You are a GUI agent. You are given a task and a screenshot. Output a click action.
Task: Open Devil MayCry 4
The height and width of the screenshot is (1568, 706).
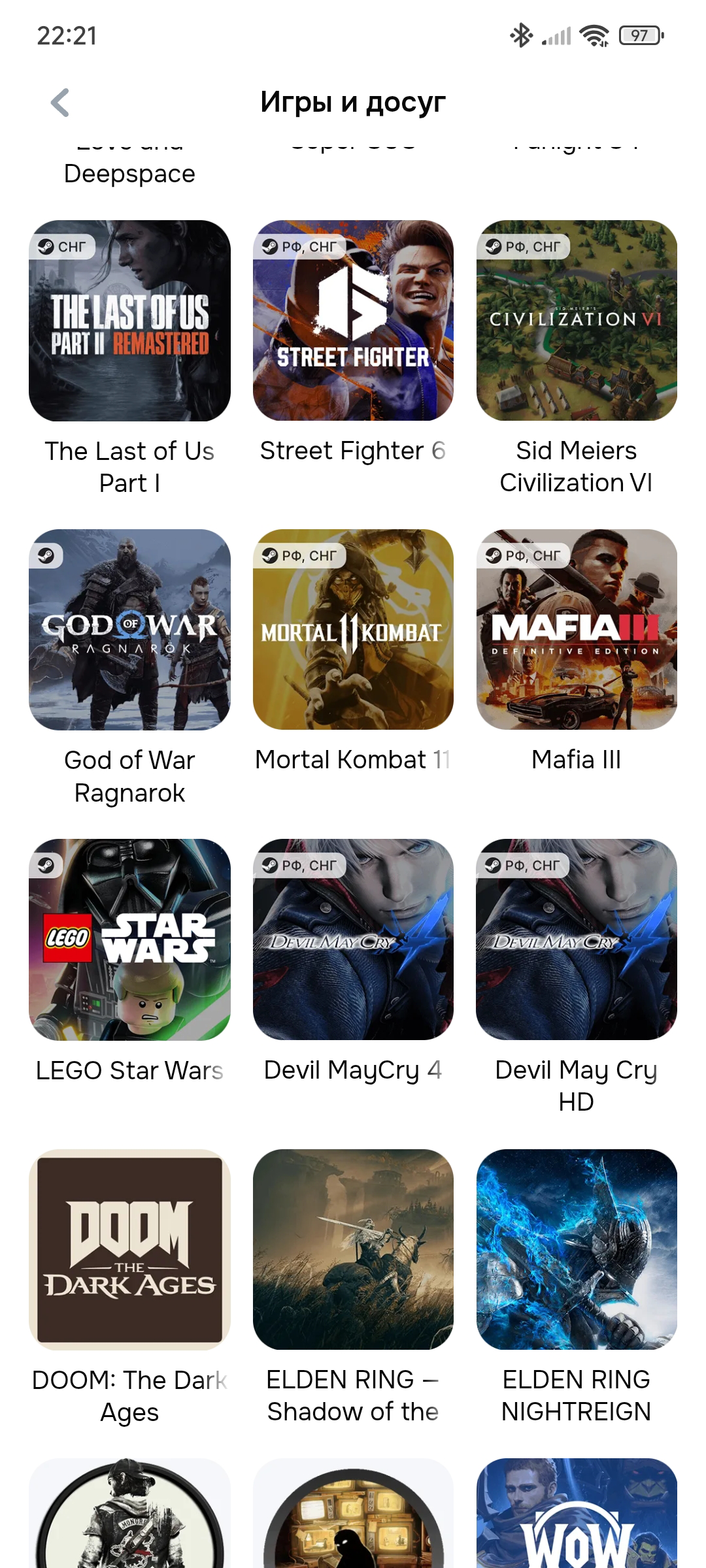coord(353,939)
